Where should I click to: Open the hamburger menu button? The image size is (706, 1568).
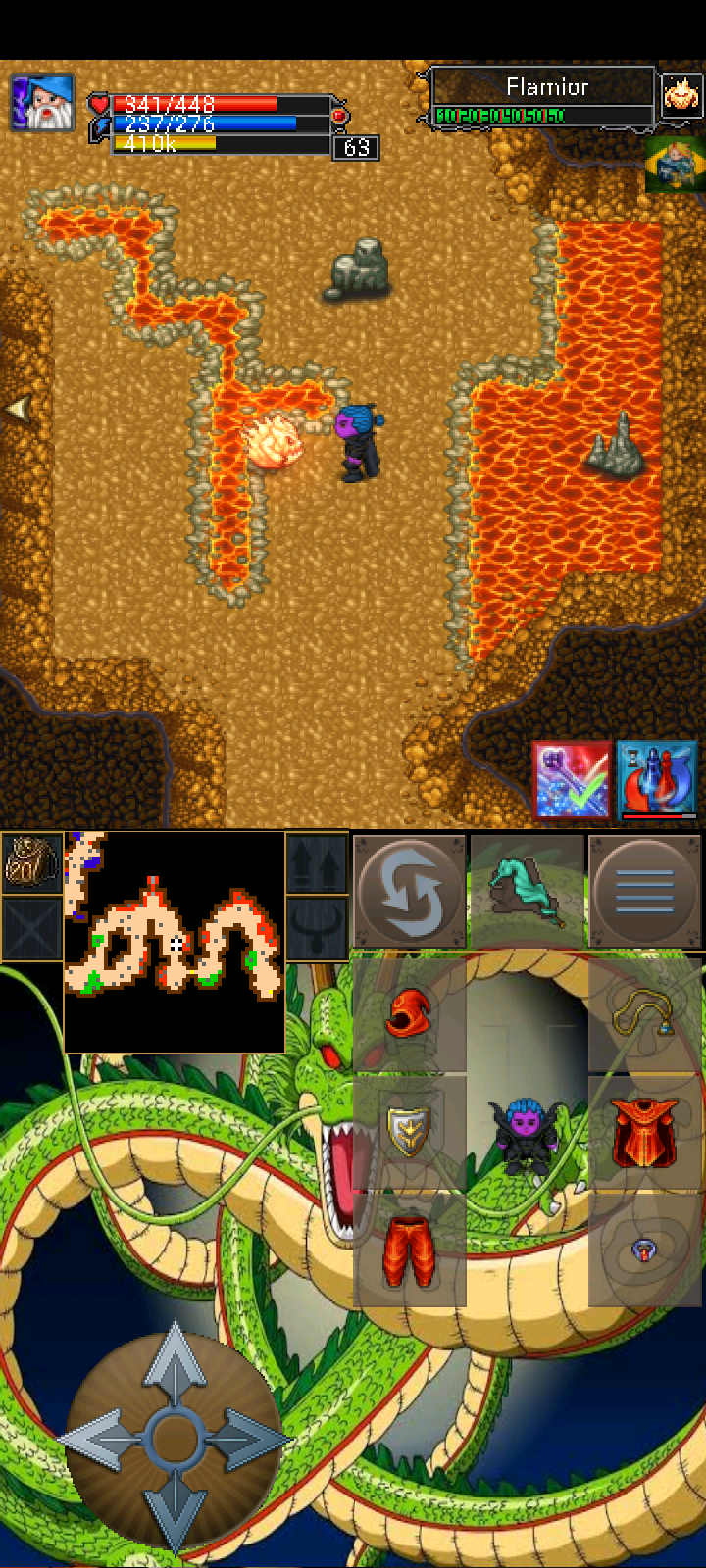click(x=644, y=892)
